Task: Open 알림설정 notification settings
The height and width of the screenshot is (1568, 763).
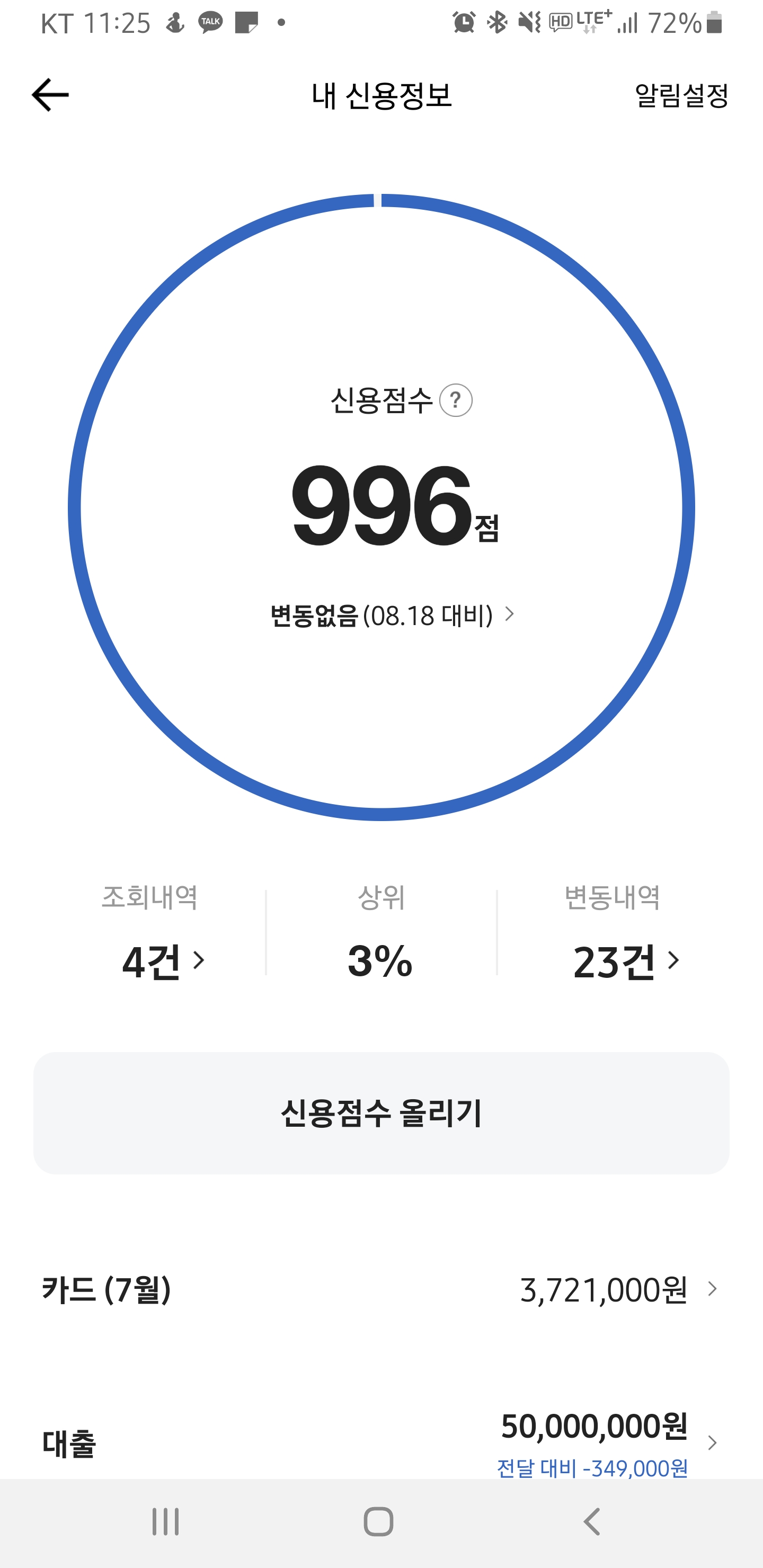Action: (681, 95)
